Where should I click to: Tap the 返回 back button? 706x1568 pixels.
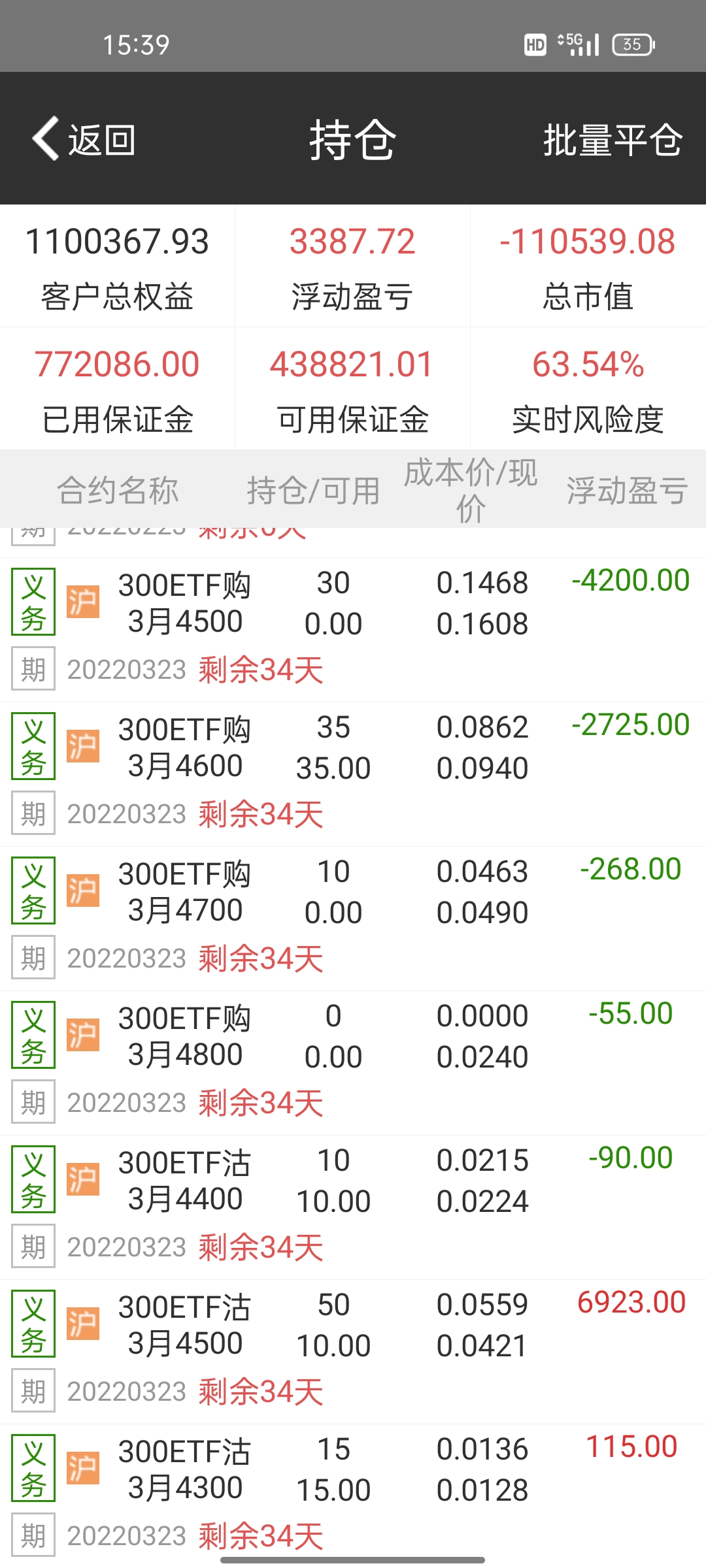coord(85,139)
